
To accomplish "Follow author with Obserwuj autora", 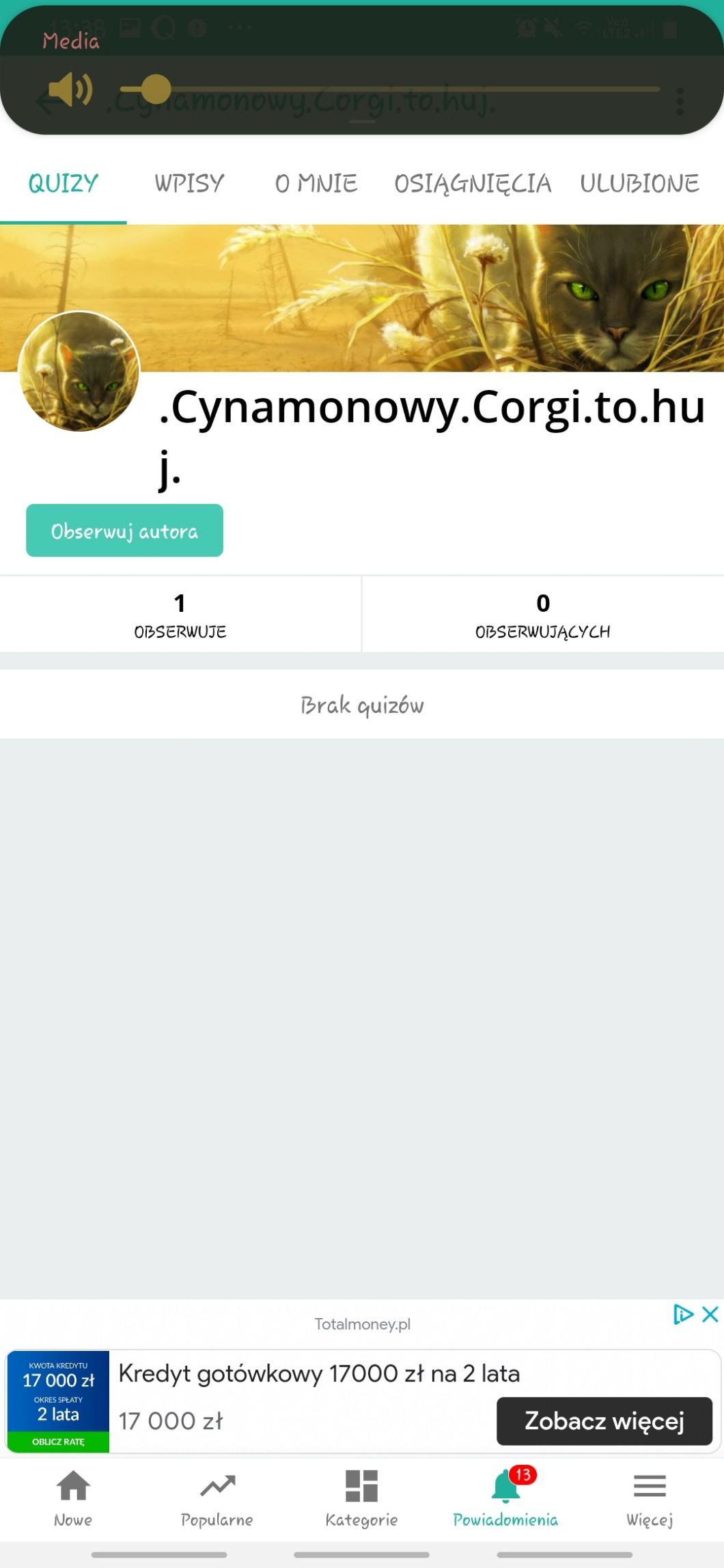I will (124, 531).
